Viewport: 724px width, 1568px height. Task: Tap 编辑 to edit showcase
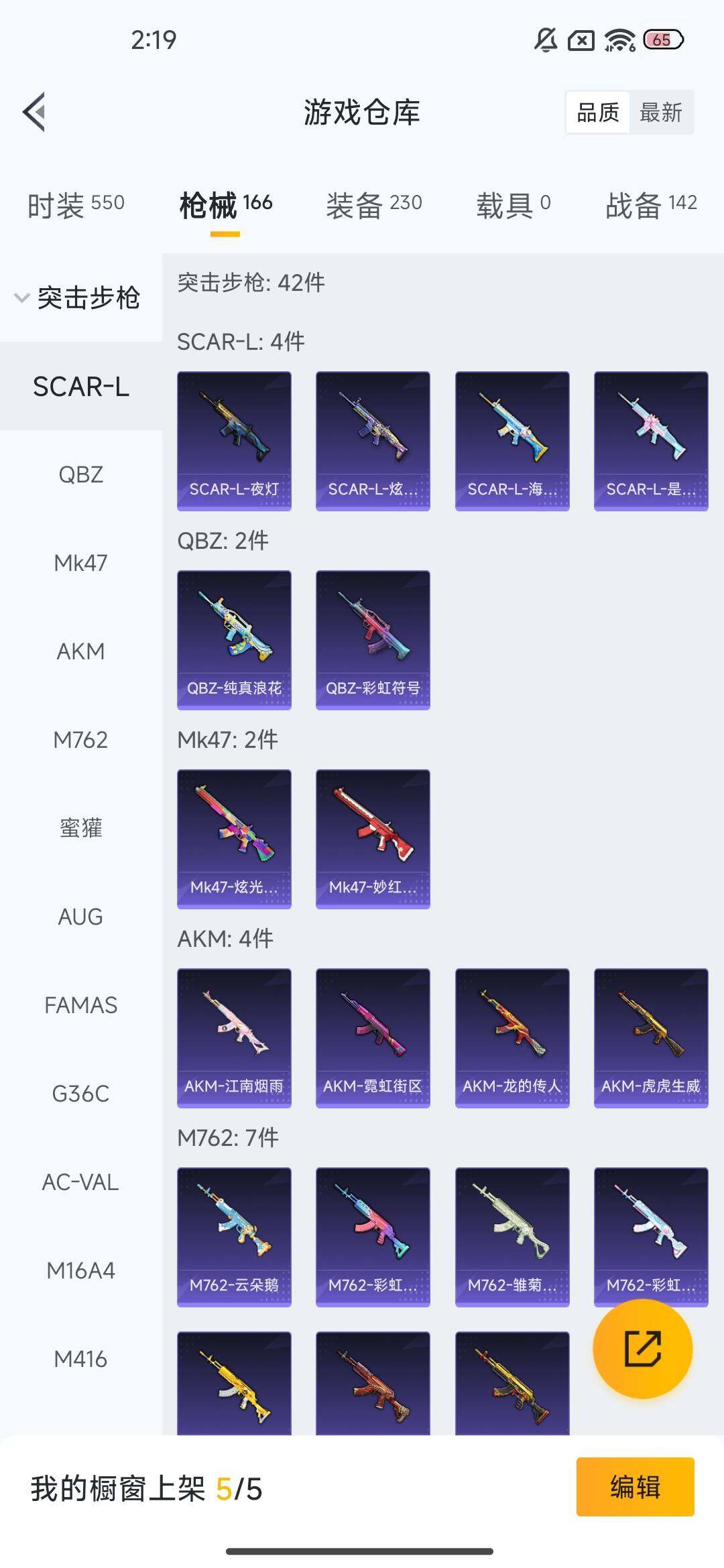(x=635, y=1486)
